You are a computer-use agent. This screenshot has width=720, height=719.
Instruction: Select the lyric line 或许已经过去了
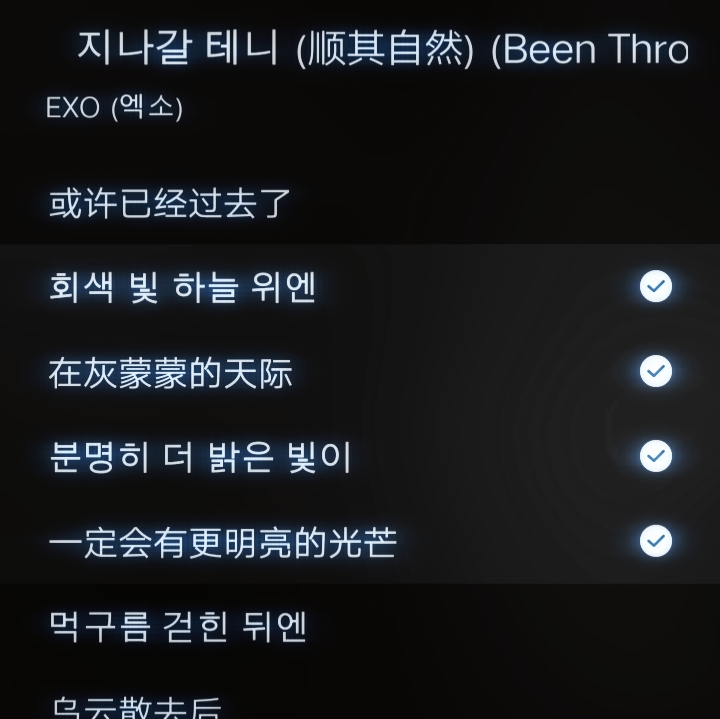pos(170,203)
